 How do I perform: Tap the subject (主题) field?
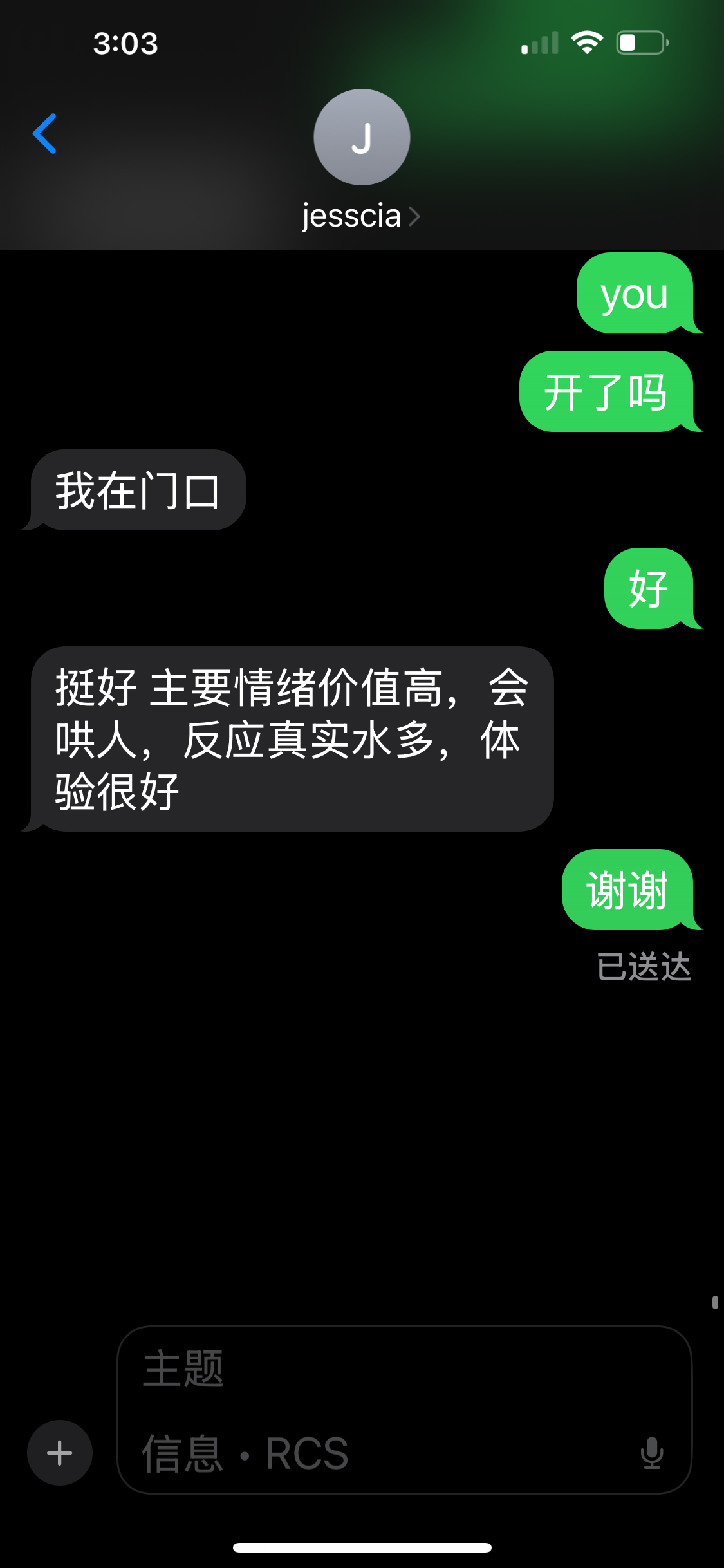pos(386,1369)
